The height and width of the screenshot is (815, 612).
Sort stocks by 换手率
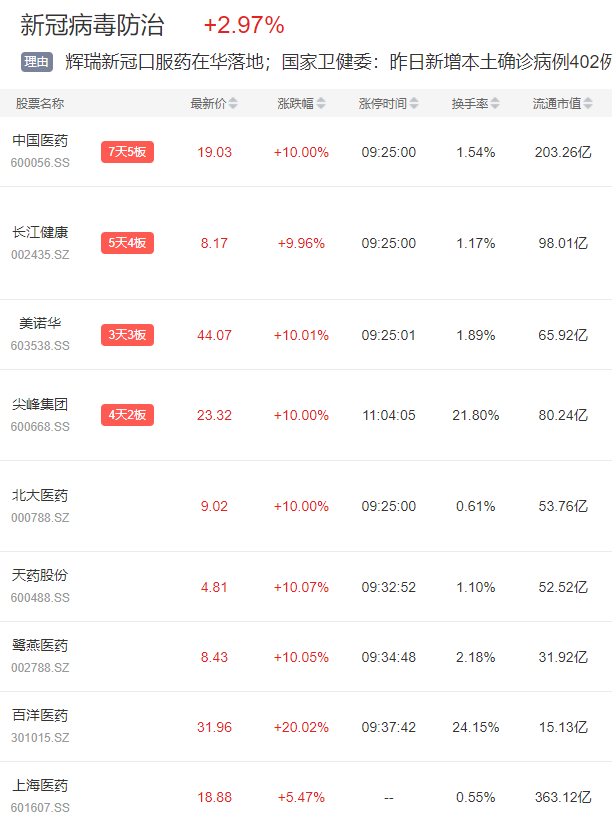coord(475,104)
